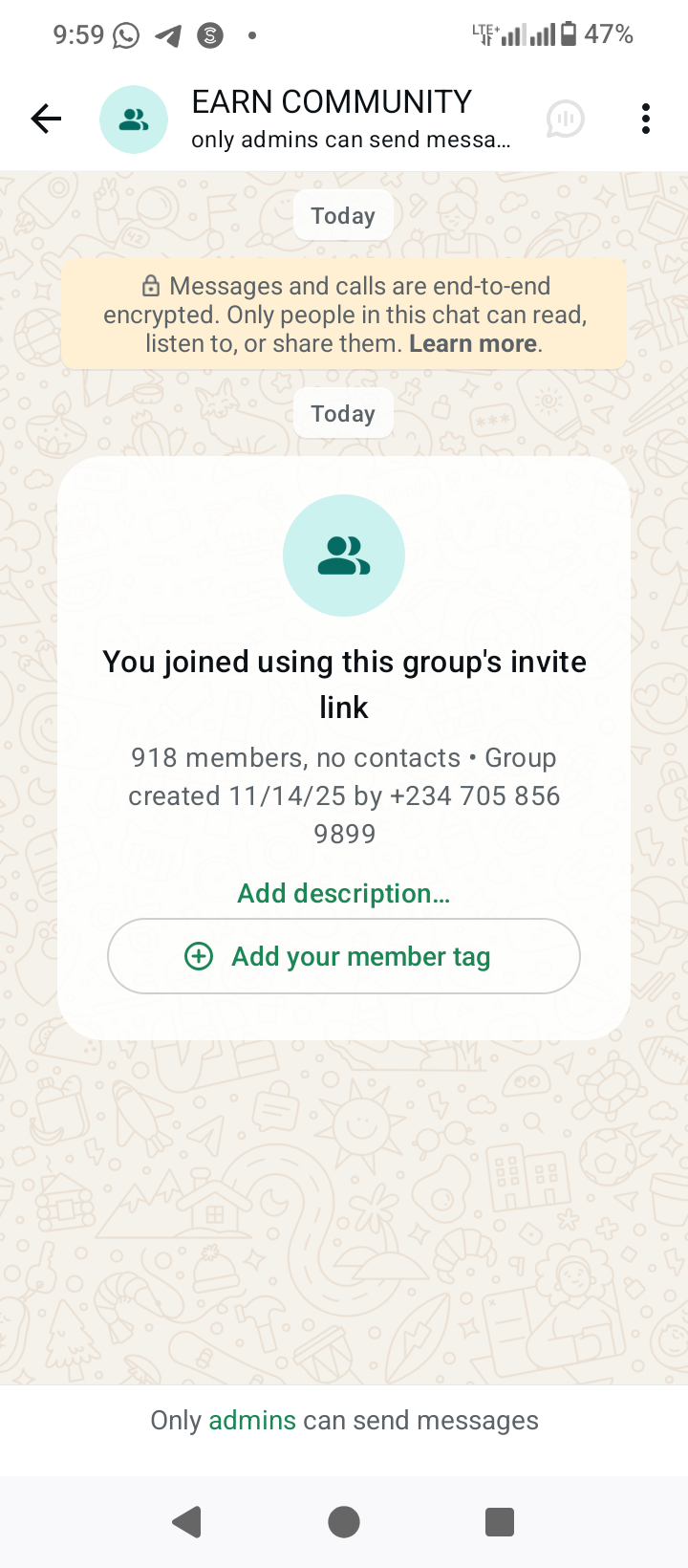Tap the EARN COMMUNITY group avatar

coord(134,120)
